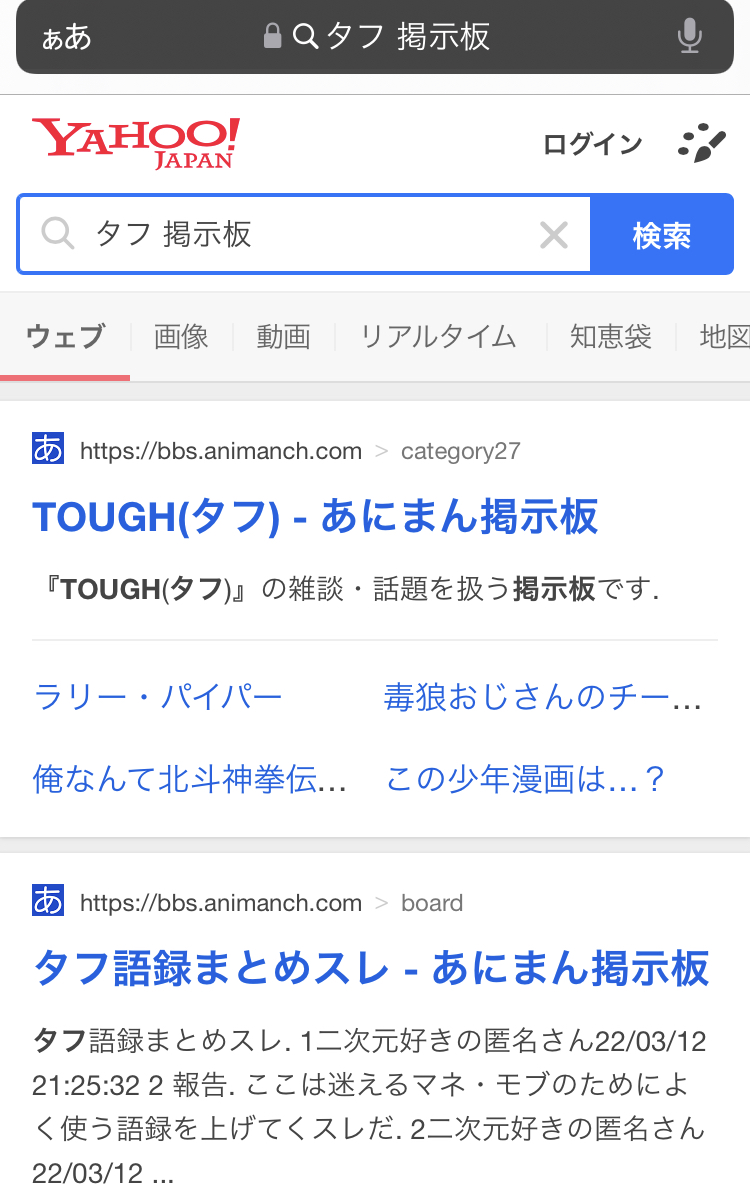Image resolution: width=750 pixels, height=1193 pixels.
Task: Switch to the 画像 tab
Action: (181, 337)
